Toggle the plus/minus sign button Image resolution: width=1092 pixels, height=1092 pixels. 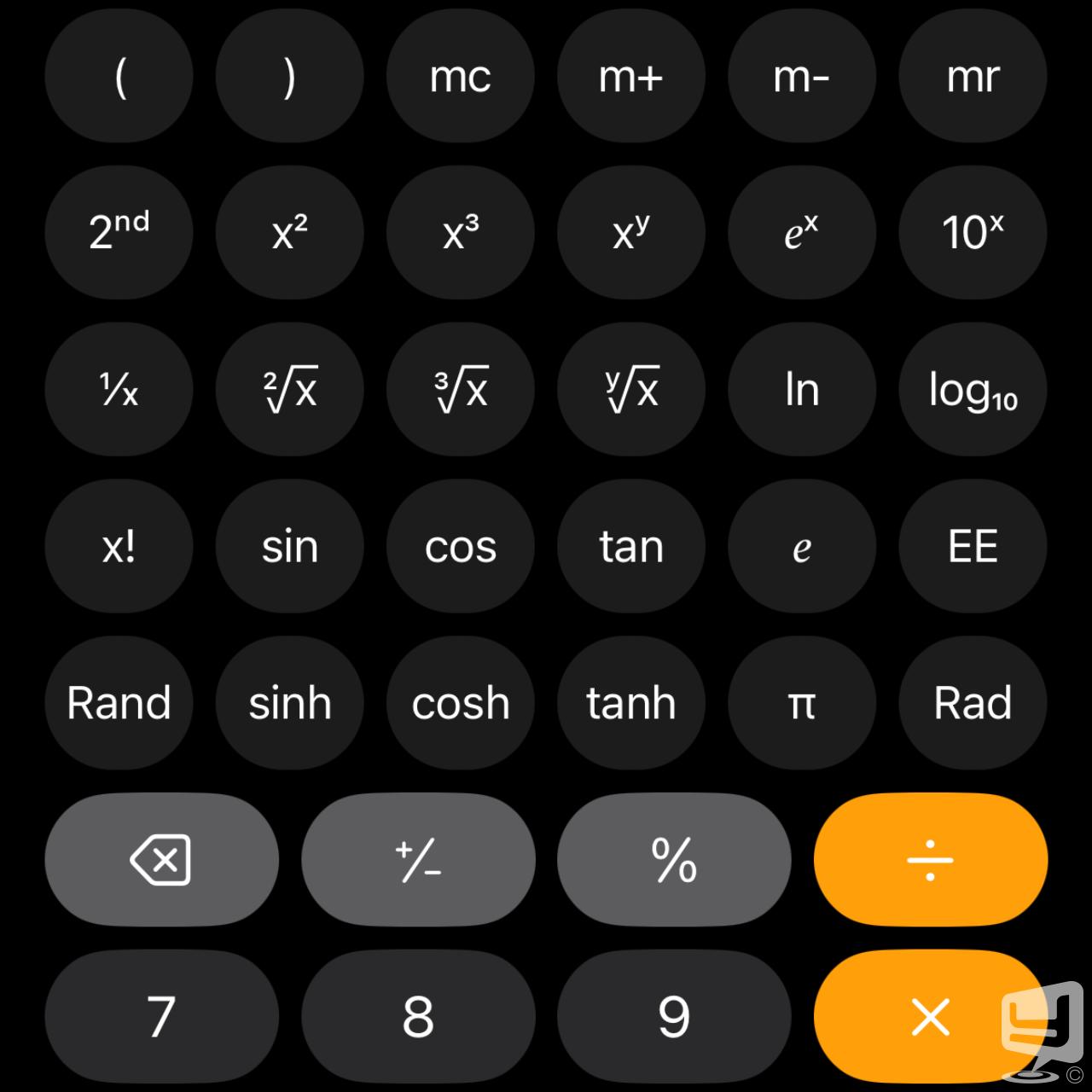(x=418, y=859)
